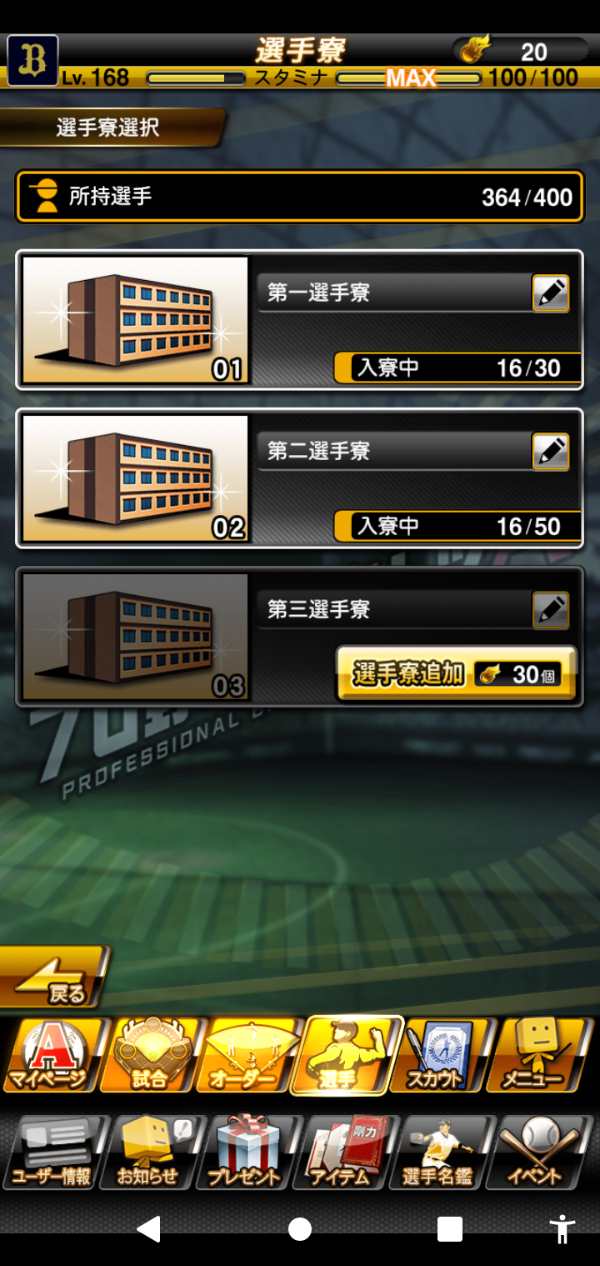Image resolution: width=600 pixels, height=1266 pixels.
Task: Tap 選手寮追加 to unlock third dormitory
Action: click(456, 673)
